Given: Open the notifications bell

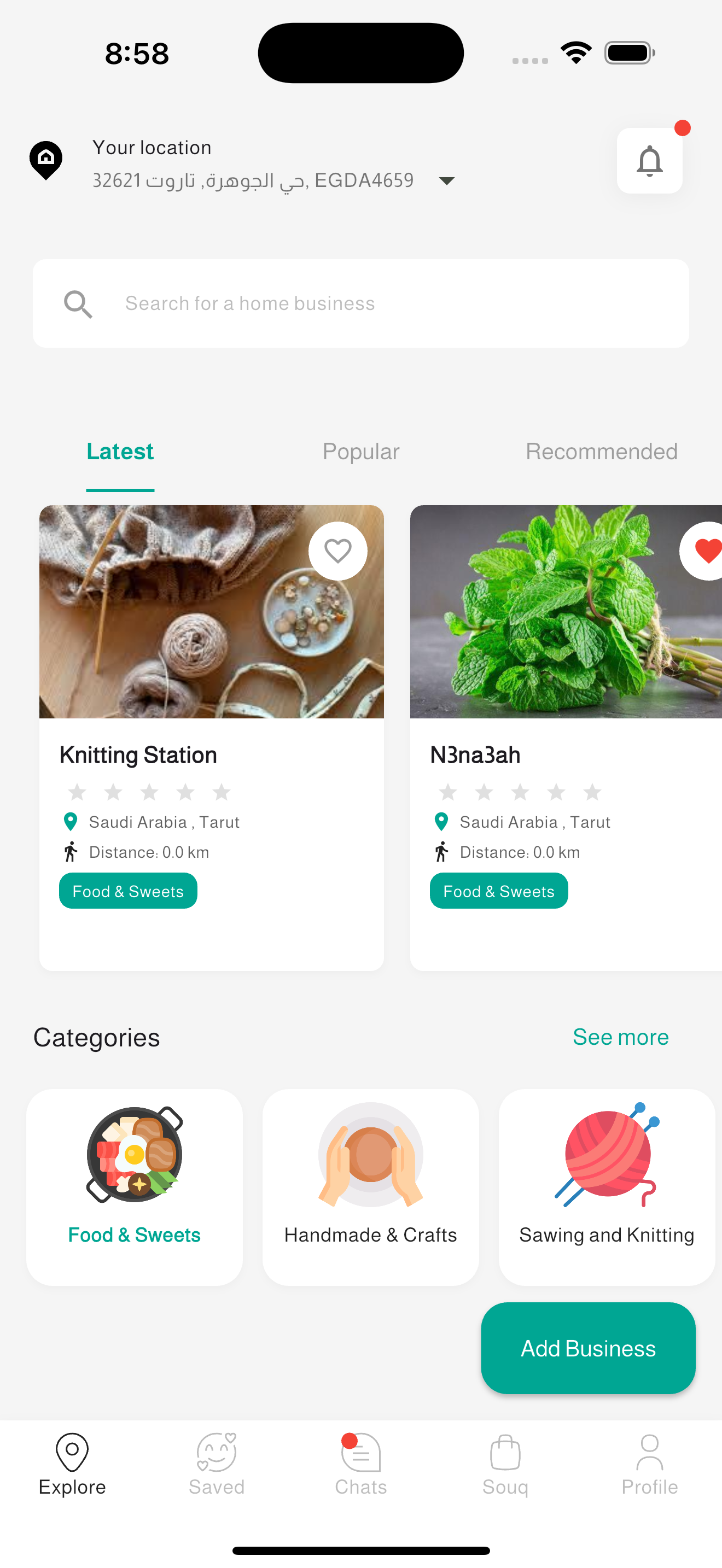Looking at the screenshot, I should (x=649, y=161).
